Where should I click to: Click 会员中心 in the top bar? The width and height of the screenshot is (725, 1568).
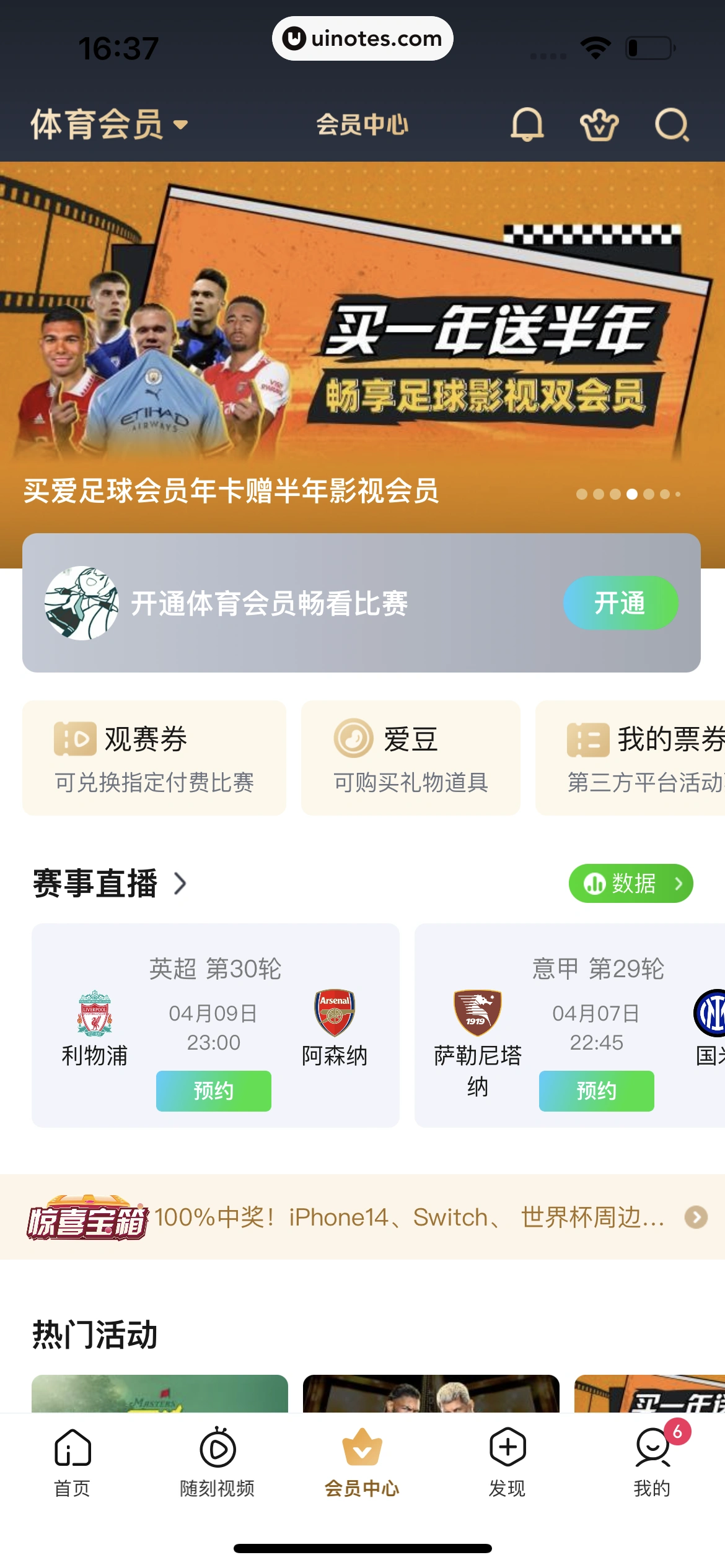(x=362, y=124)
